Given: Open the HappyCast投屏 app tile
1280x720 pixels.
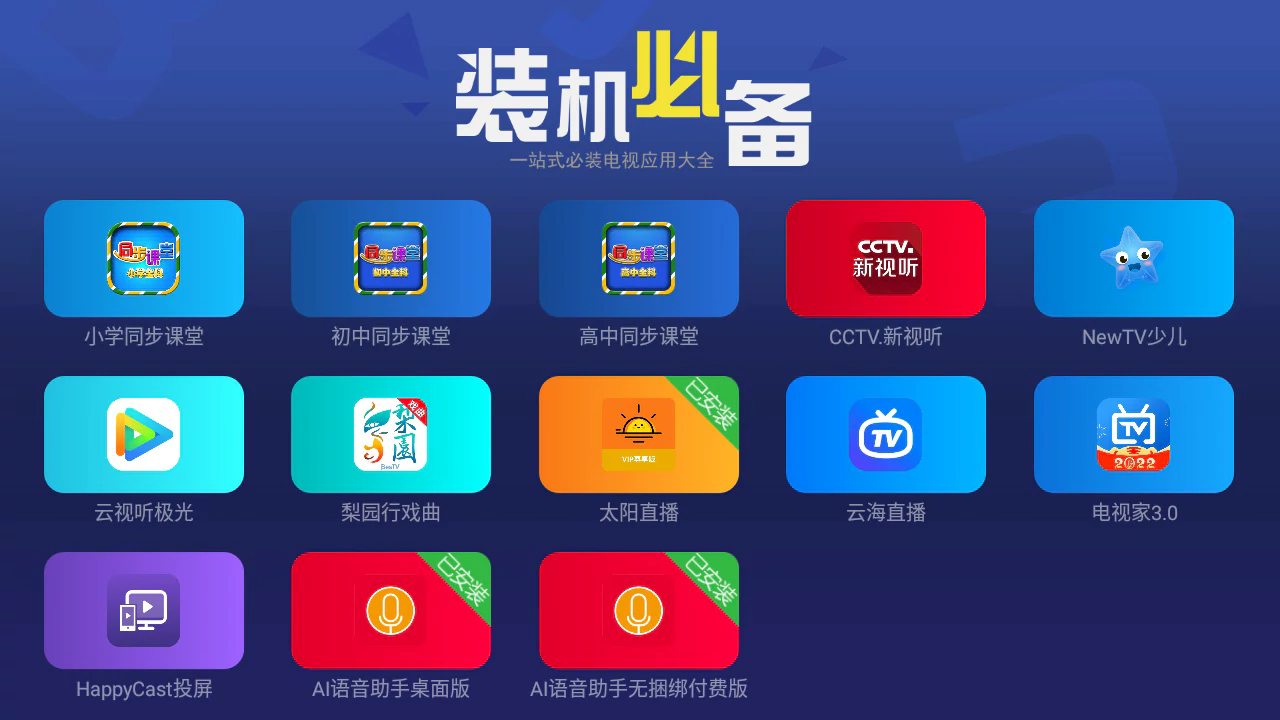Looking at the screenshot, I should (144, 610).
